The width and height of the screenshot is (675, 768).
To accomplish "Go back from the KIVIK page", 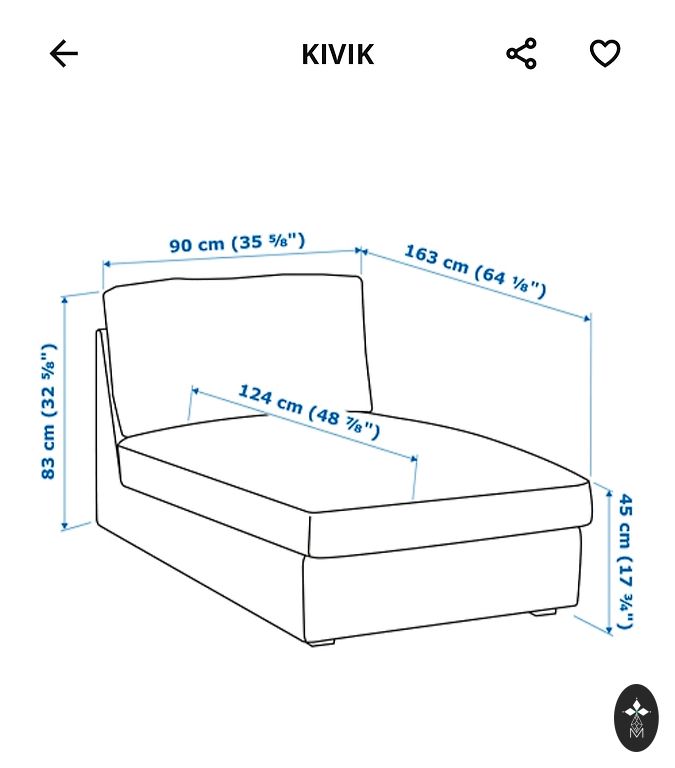I will point(64,54).
